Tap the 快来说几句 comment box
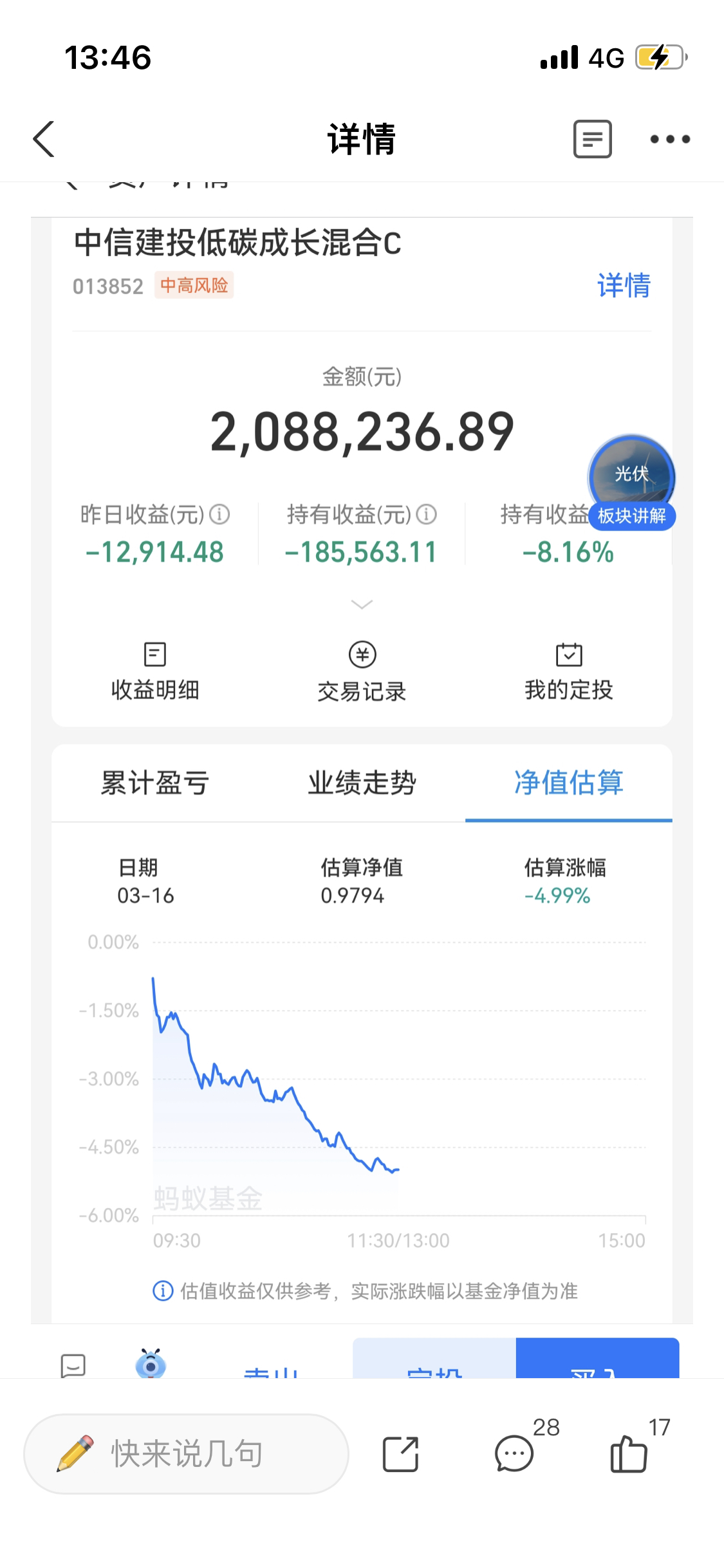724x1568 pixels. tap(187, 1453)
